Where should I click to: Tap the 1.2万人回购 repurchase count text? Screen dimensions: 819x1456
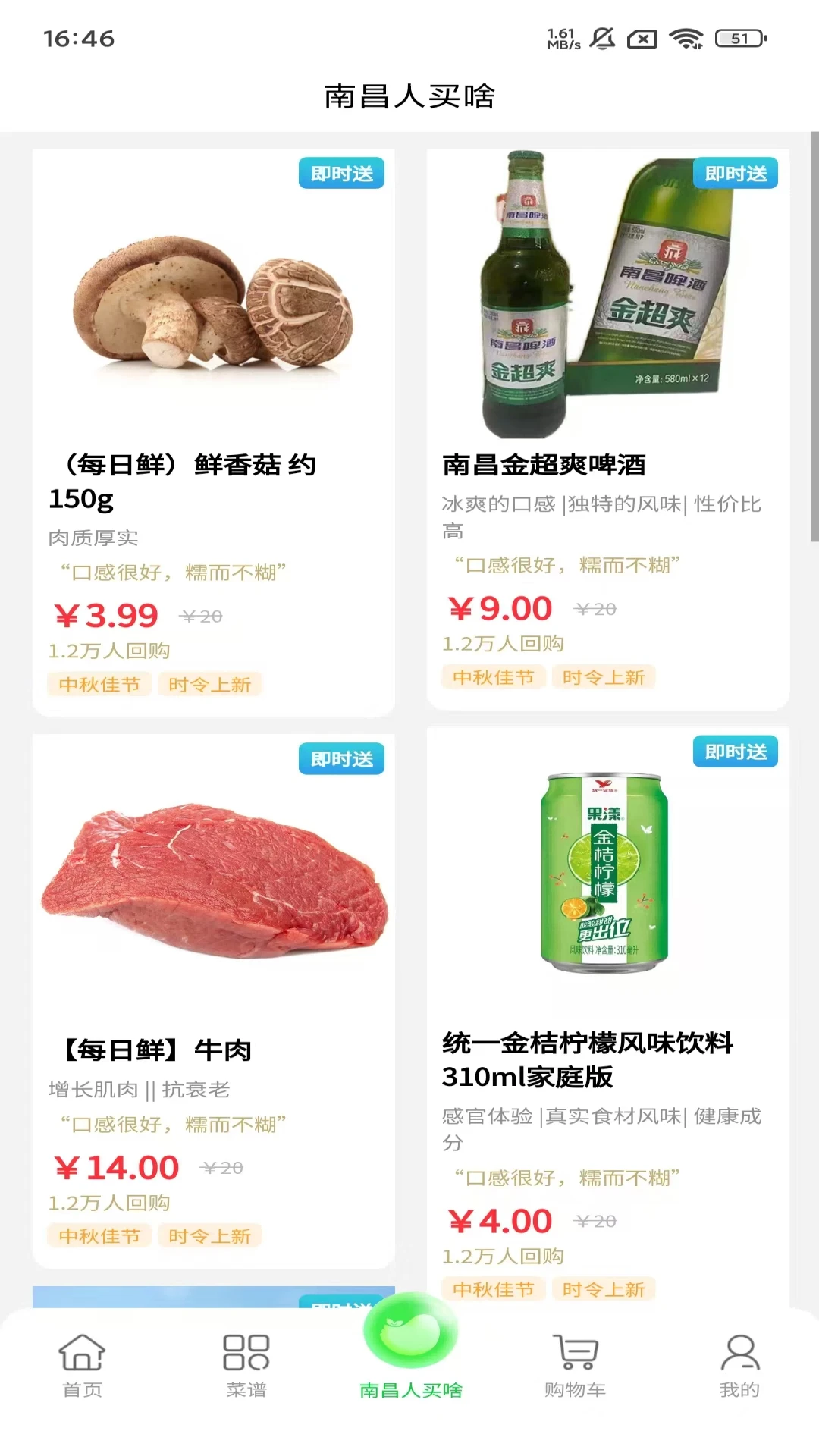tap(110, 650)
